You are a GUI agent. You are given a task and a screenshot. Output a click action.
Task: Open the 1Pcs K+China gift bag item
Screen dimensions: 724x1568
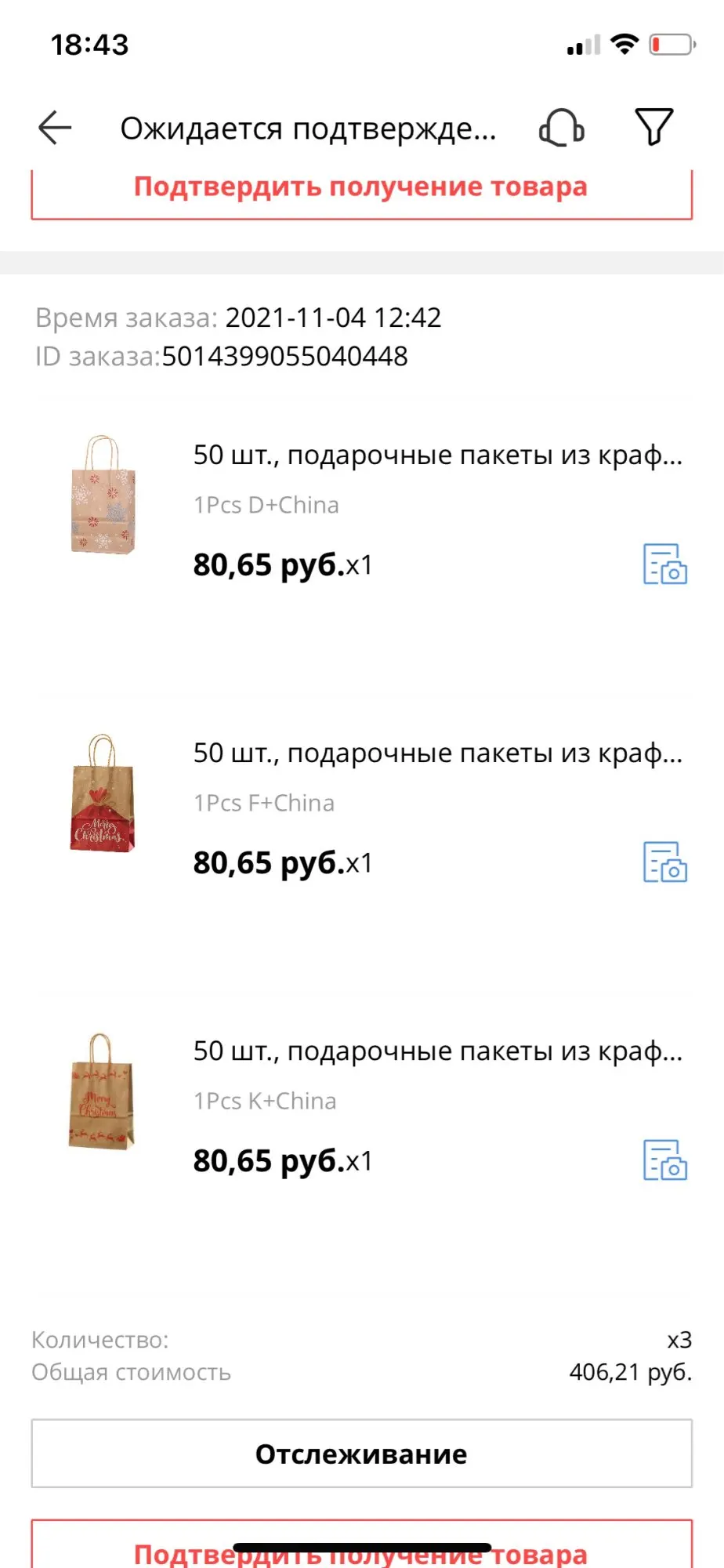coord(437,1051)
